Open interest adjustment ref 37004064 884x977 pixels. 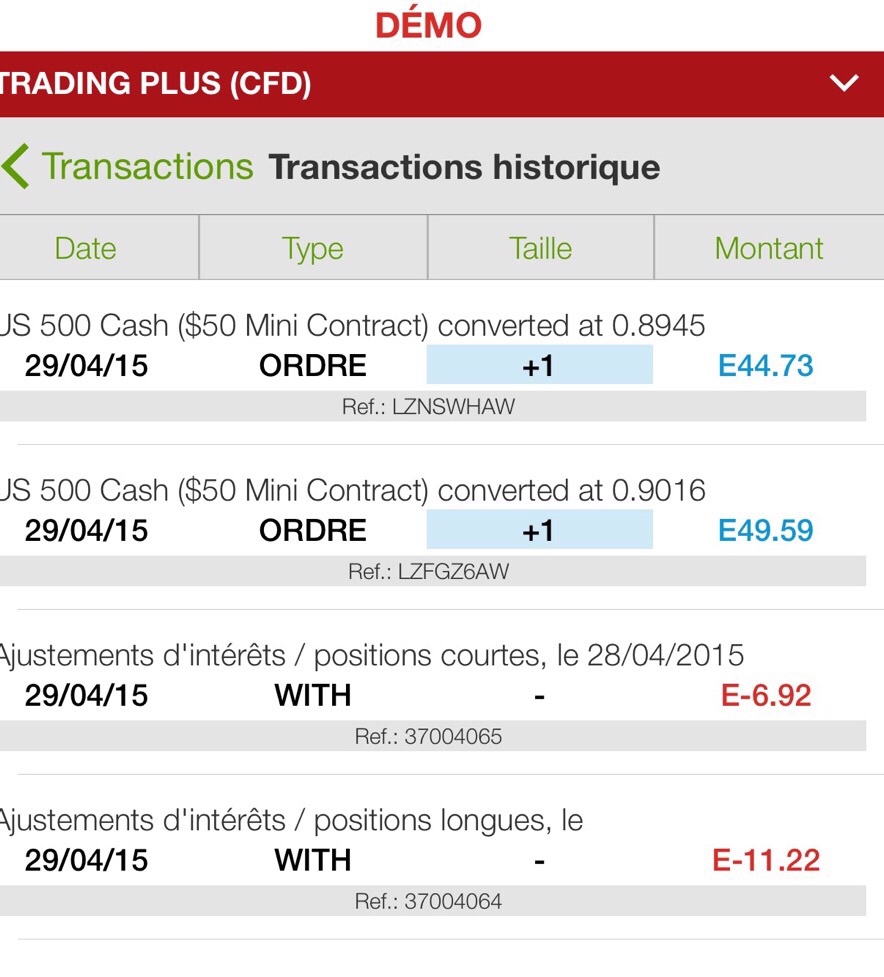tap(428, 861)
